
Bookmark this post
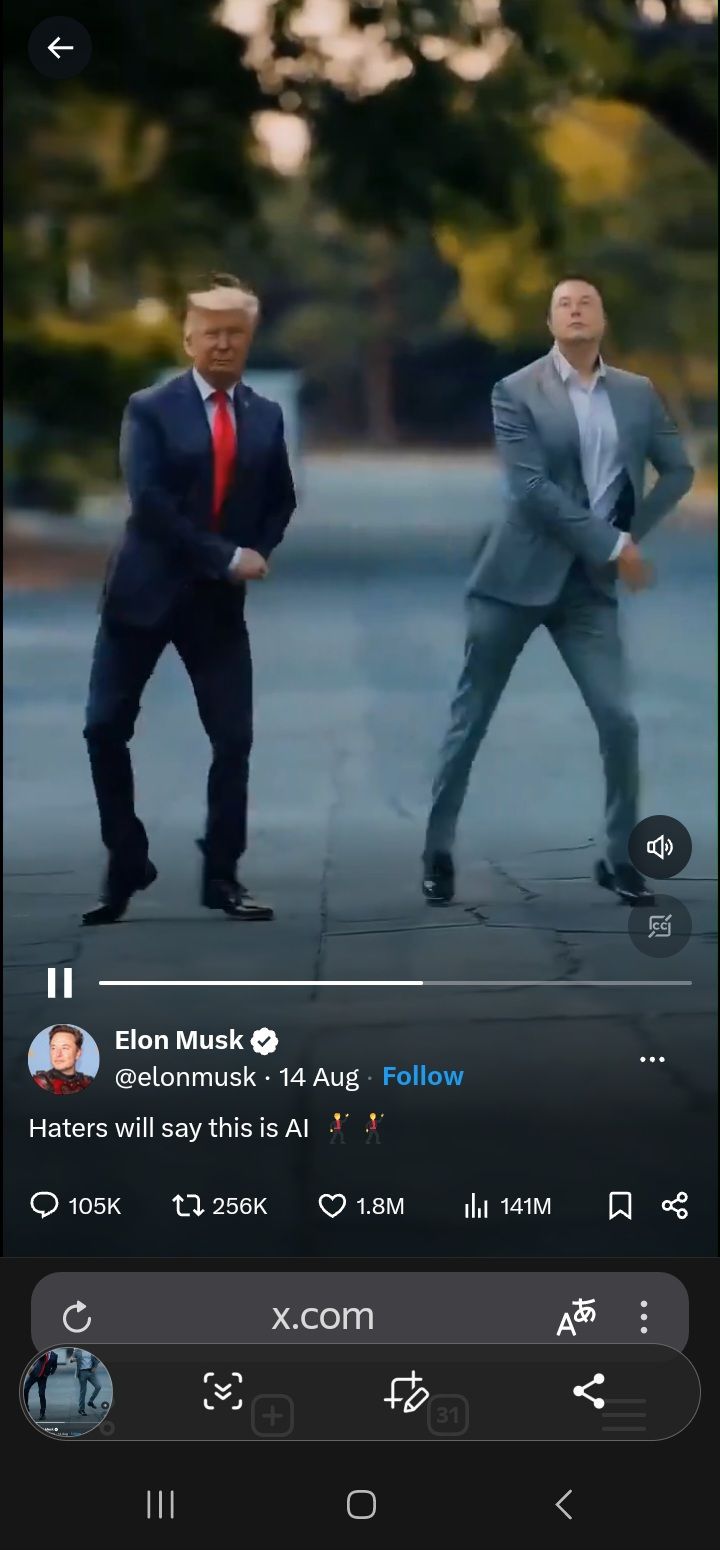[620, 1206]
